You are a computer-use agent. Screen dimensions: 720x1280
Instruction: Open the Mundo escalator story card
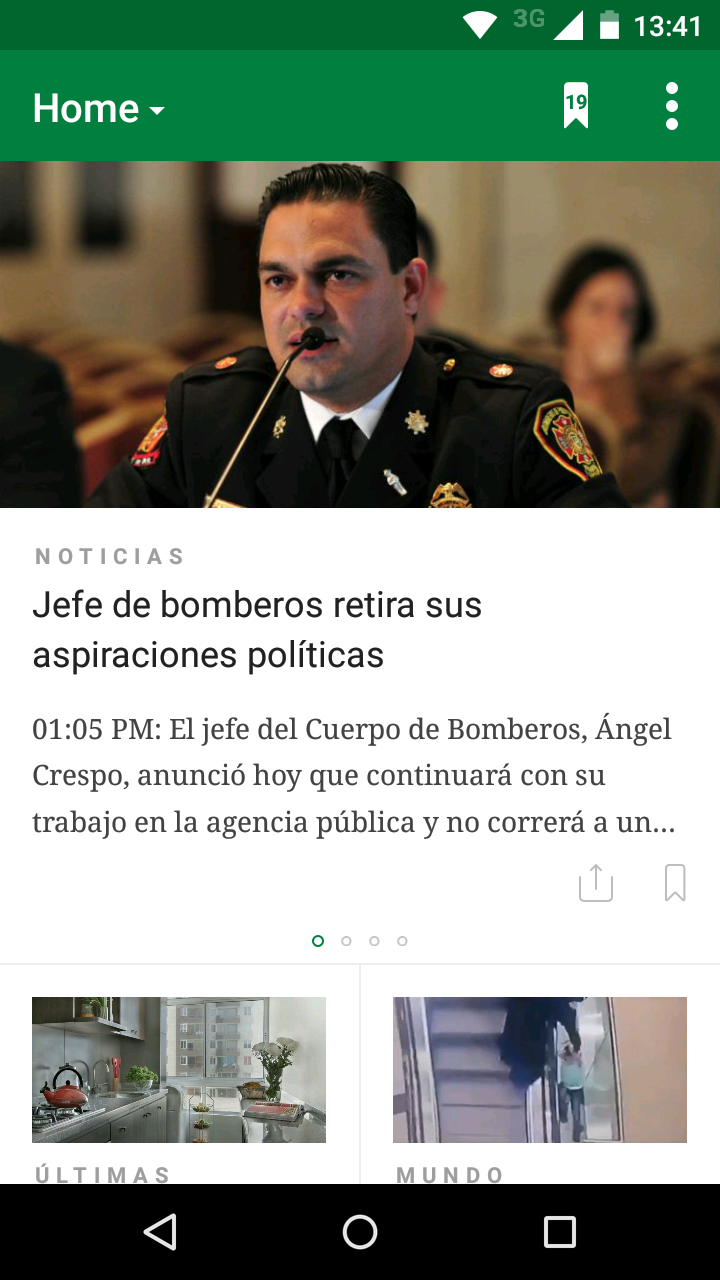tap(540, 1070)
